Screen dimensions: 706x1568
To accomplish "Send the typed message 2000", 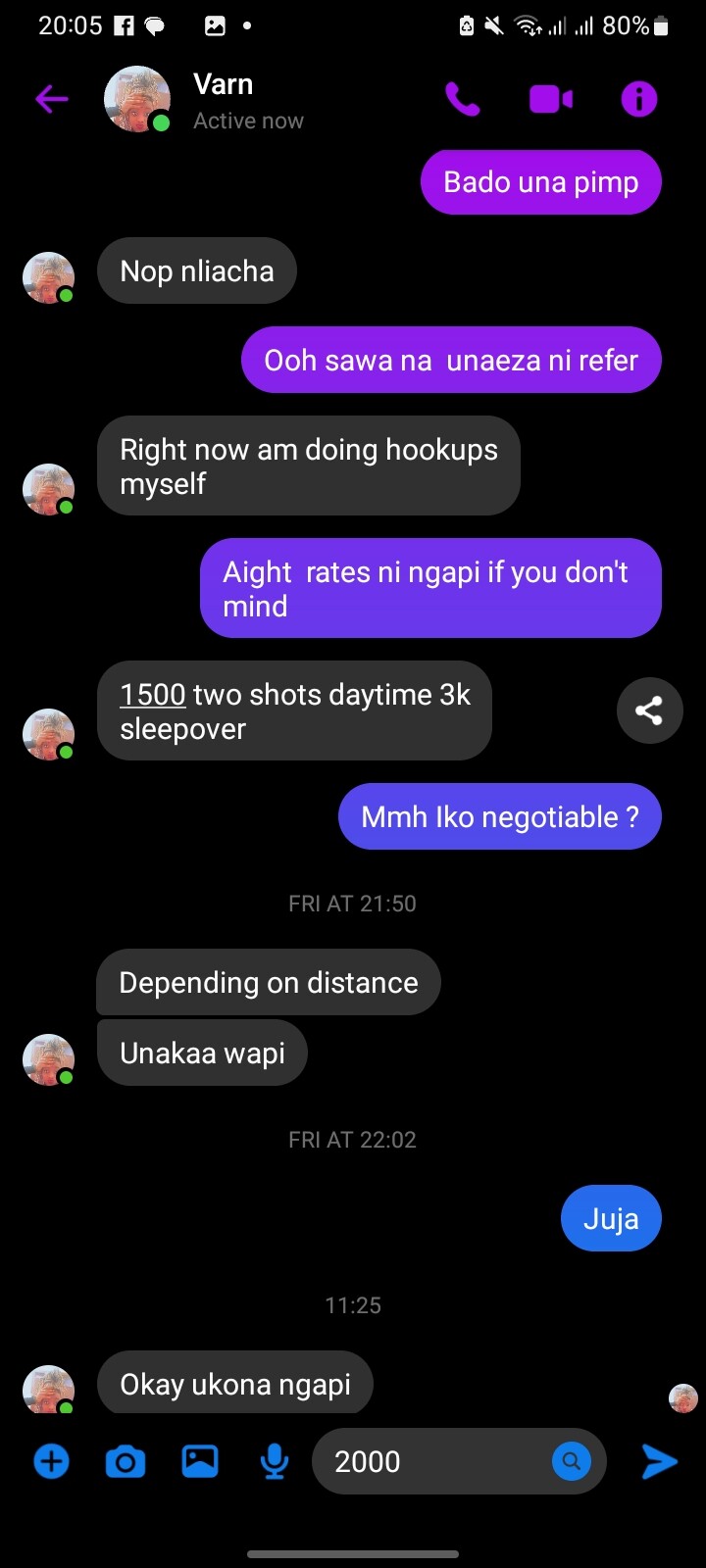I will click(x=659, y=1461).
